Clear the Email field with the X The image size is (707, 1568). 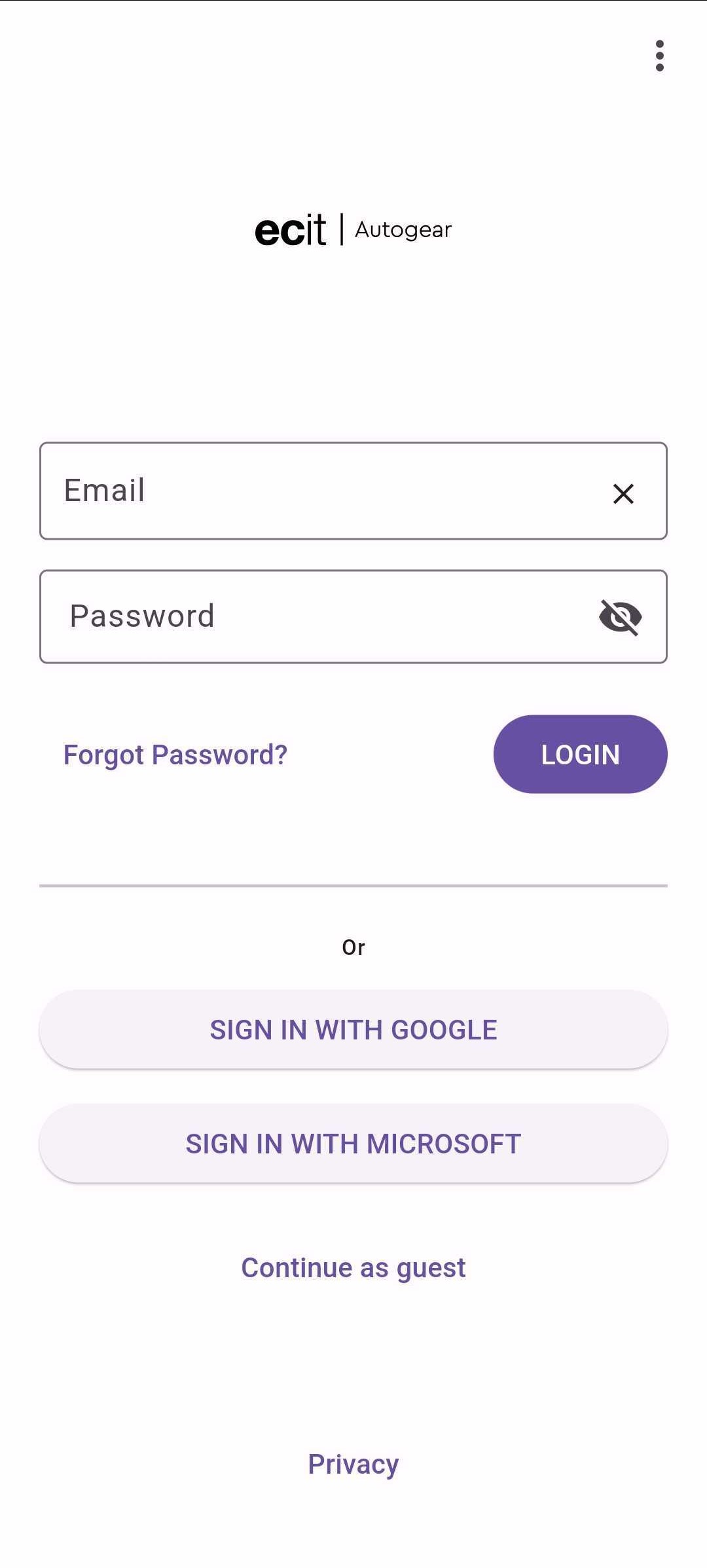[623, 493]
